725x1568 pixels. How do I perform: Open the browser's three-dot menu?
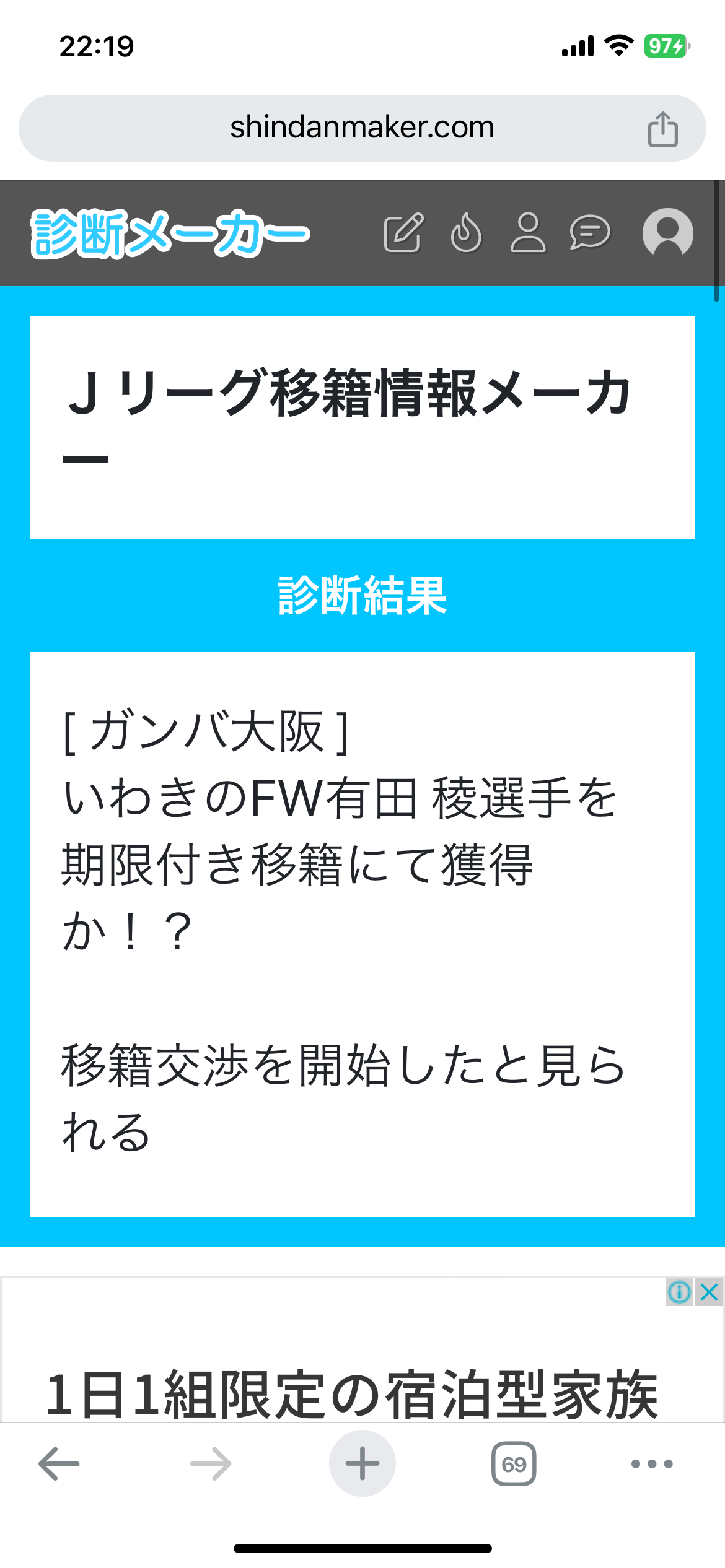point(652,1464)
